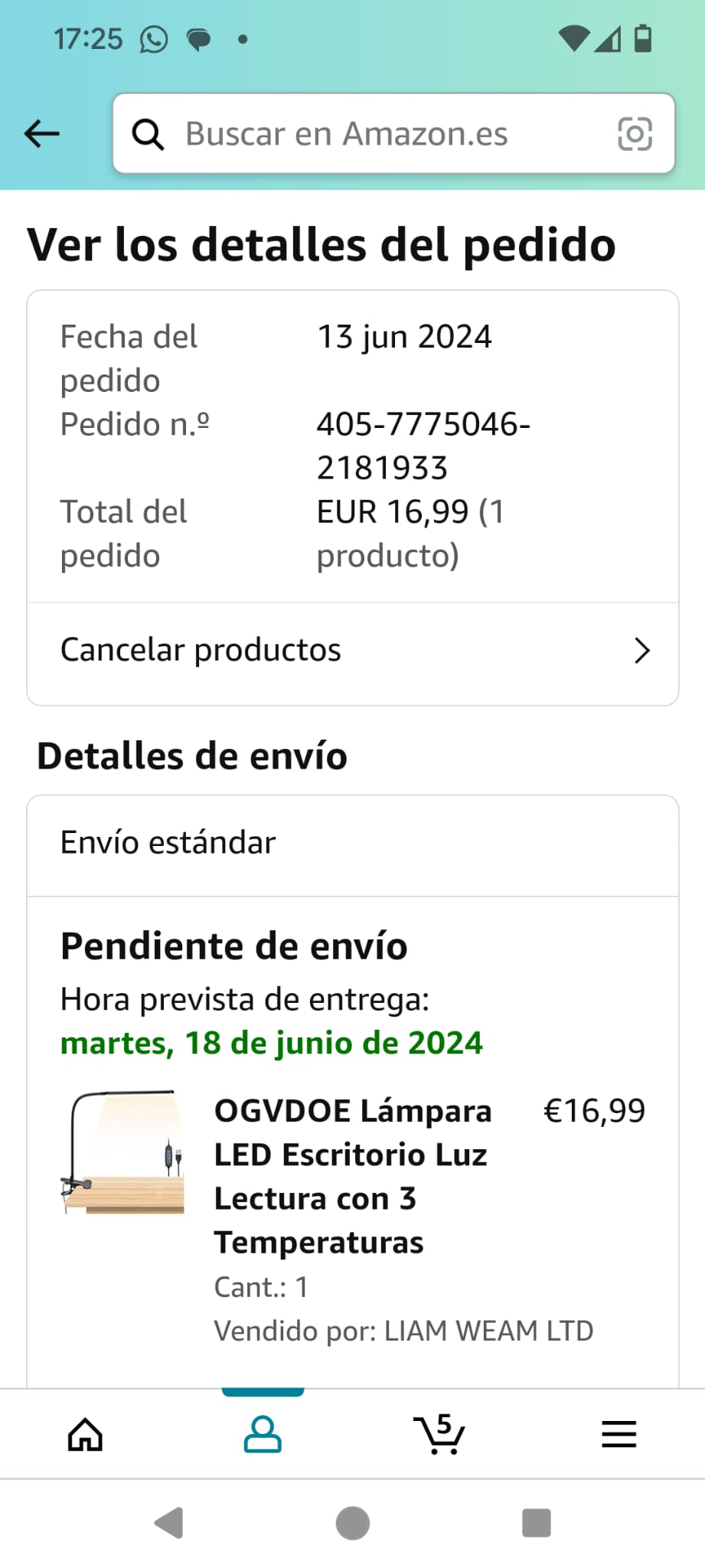Open the camera lens scan icon
Viewport: 705px width, 1568px height.
[635, 134]
